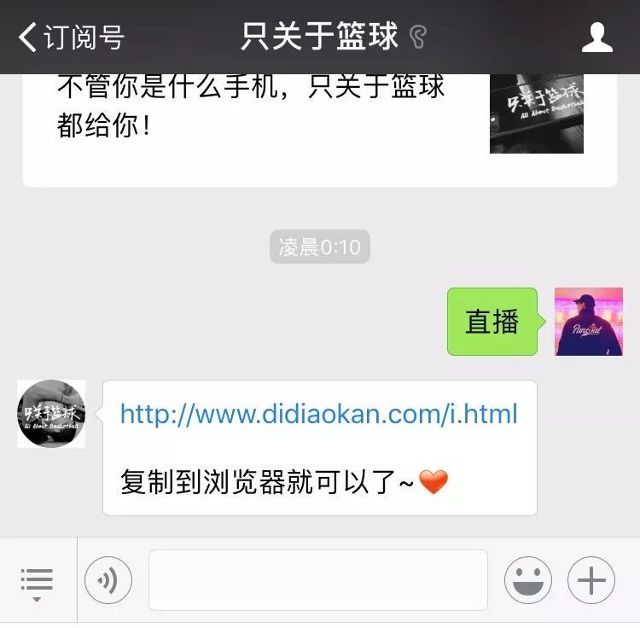Screen dimensions: 640x628
Task: View 只关于篮球 avatar profile
Action: click(x=51, y=414)
